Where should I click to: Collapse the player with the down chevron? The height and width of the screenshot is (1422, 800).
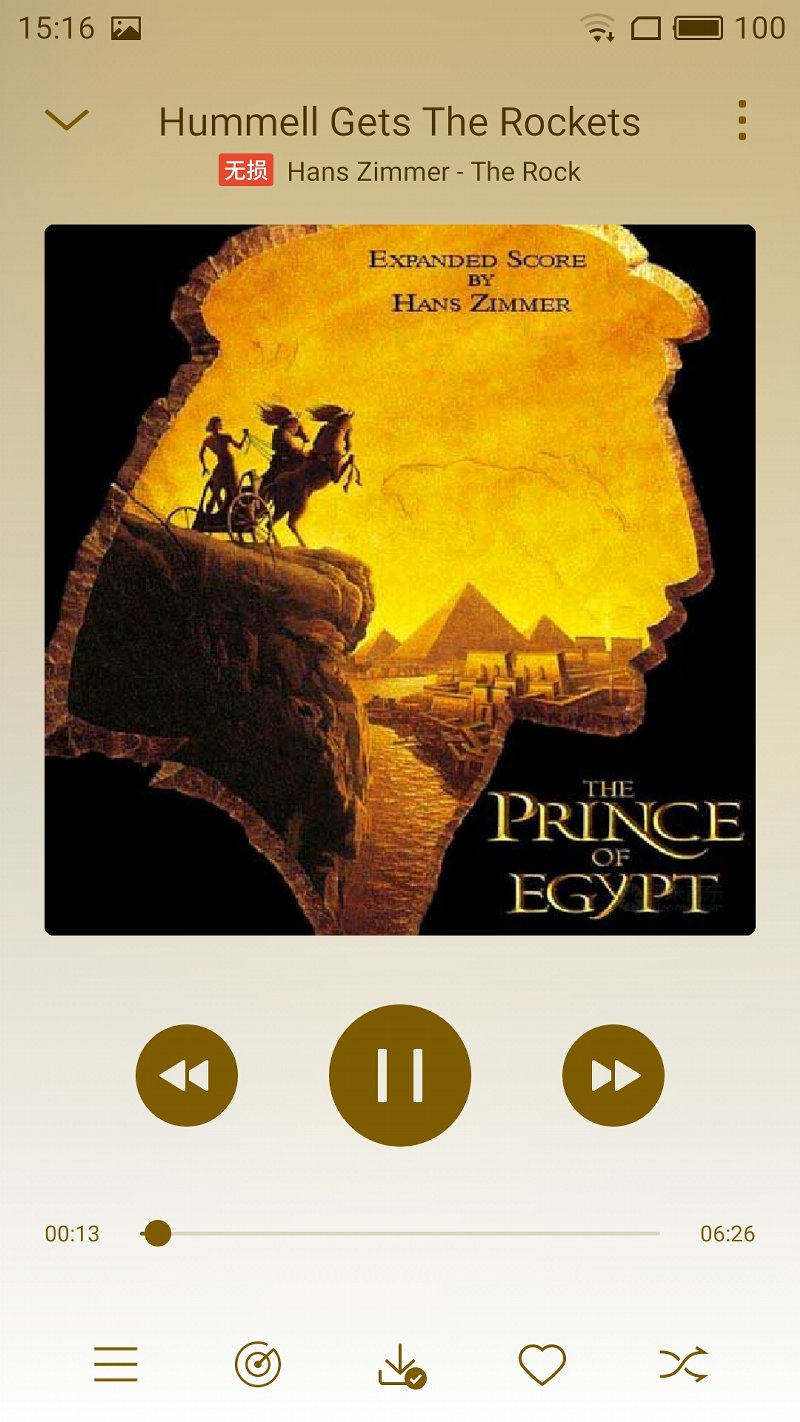pos(67,120)
